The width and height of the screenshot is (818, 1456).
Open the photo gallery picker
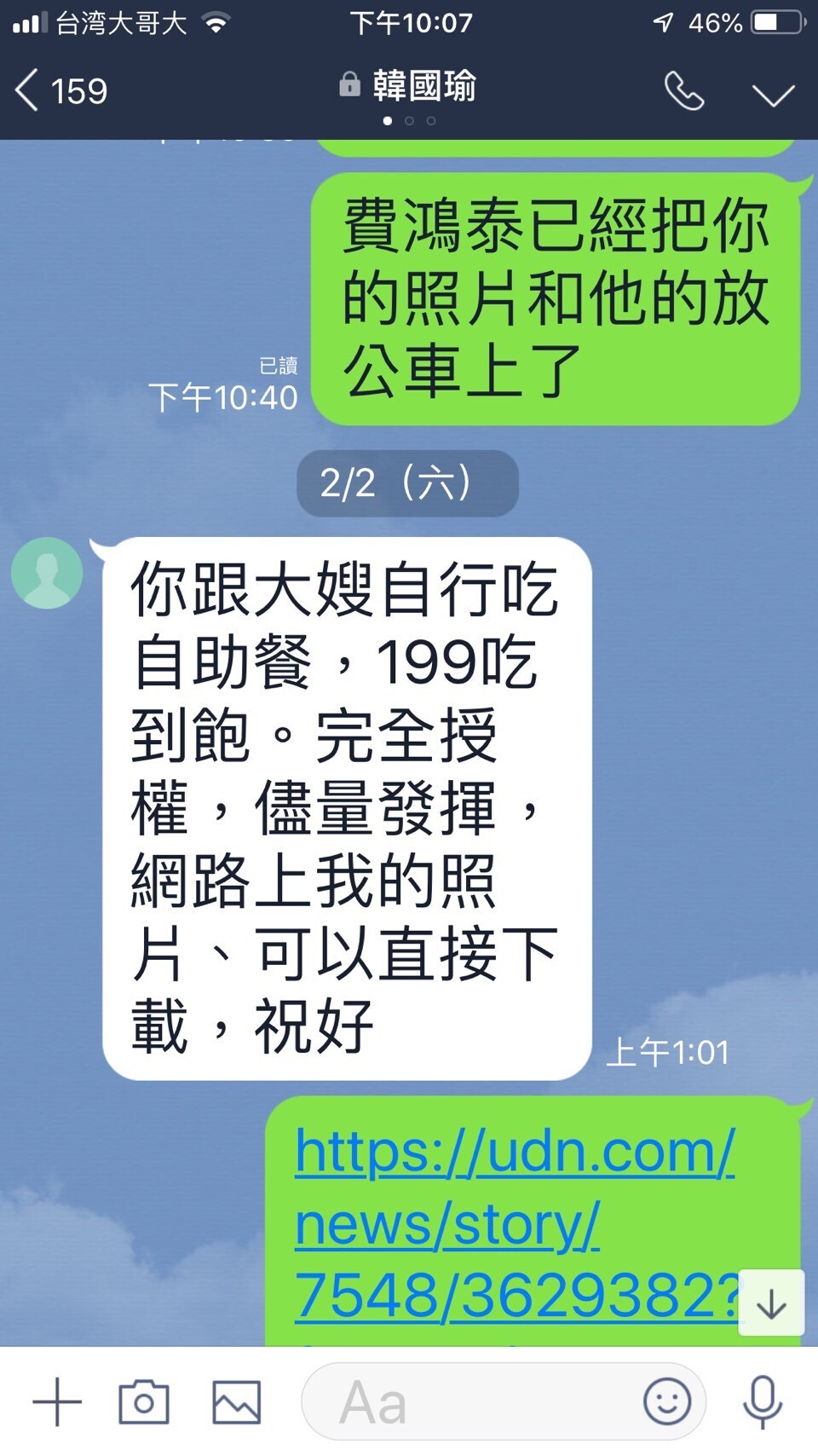(x=236, y=1401)
